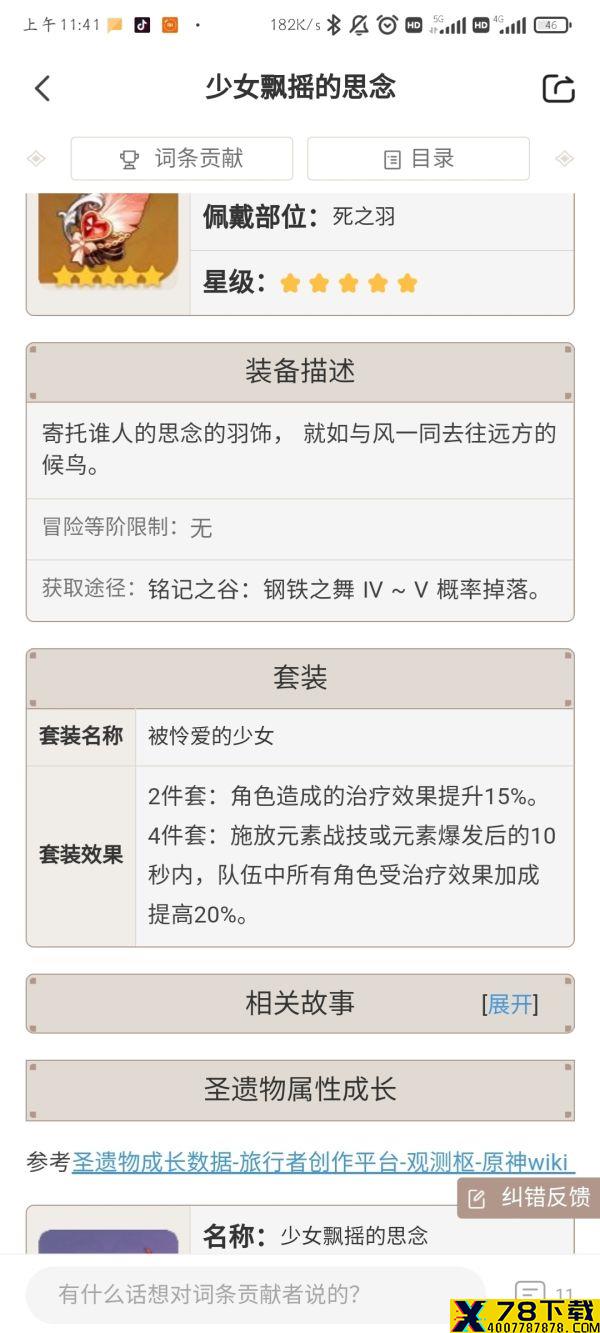This screenshot has width=600, height=1333.
Task: Open the 目录 table of contents
Action: click(x=418, y=159)
